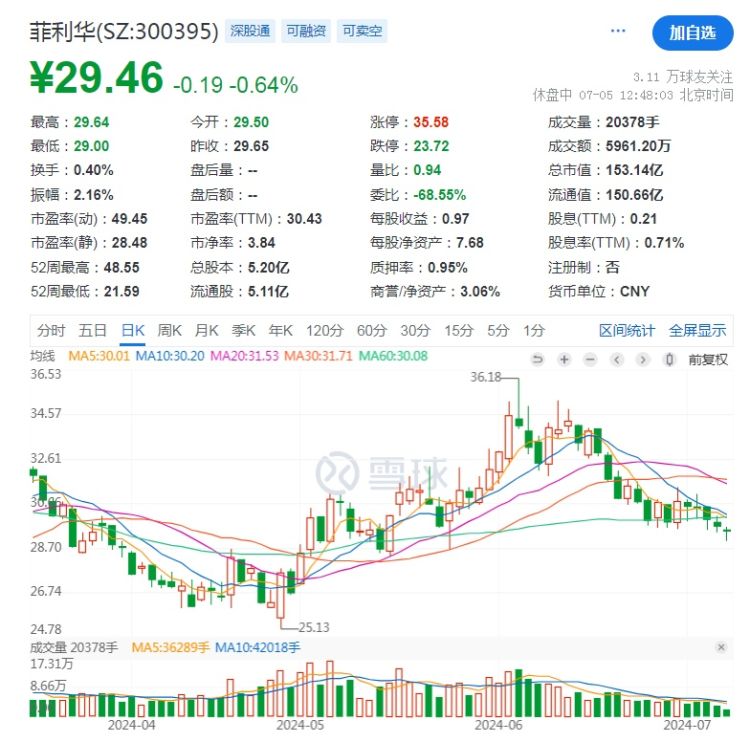Select the 五日 chart tab
Image resolution: width=750 pixels, height=742 pixels.
coord(92,331)
